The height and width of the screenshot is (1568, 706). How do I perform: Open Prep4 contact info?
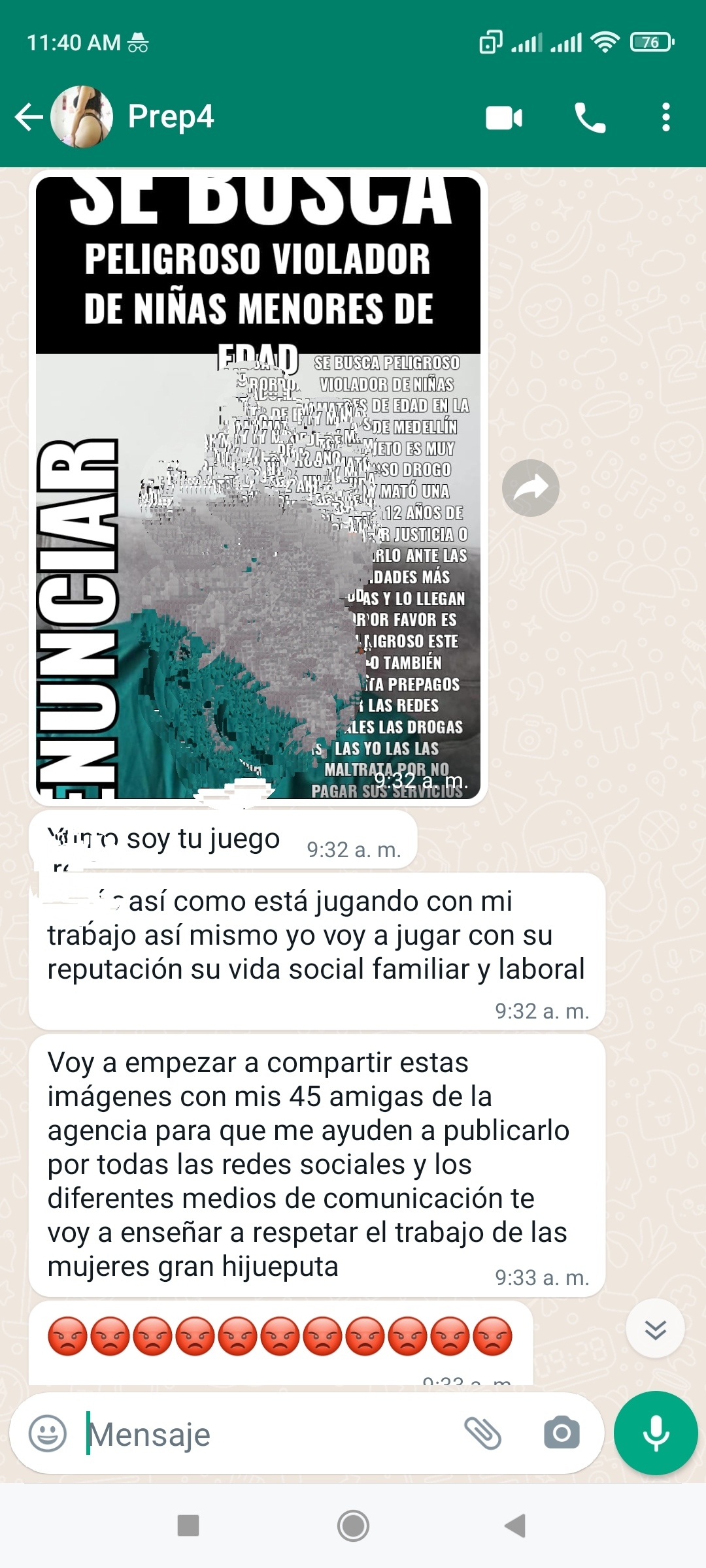[x=171, y=117]
